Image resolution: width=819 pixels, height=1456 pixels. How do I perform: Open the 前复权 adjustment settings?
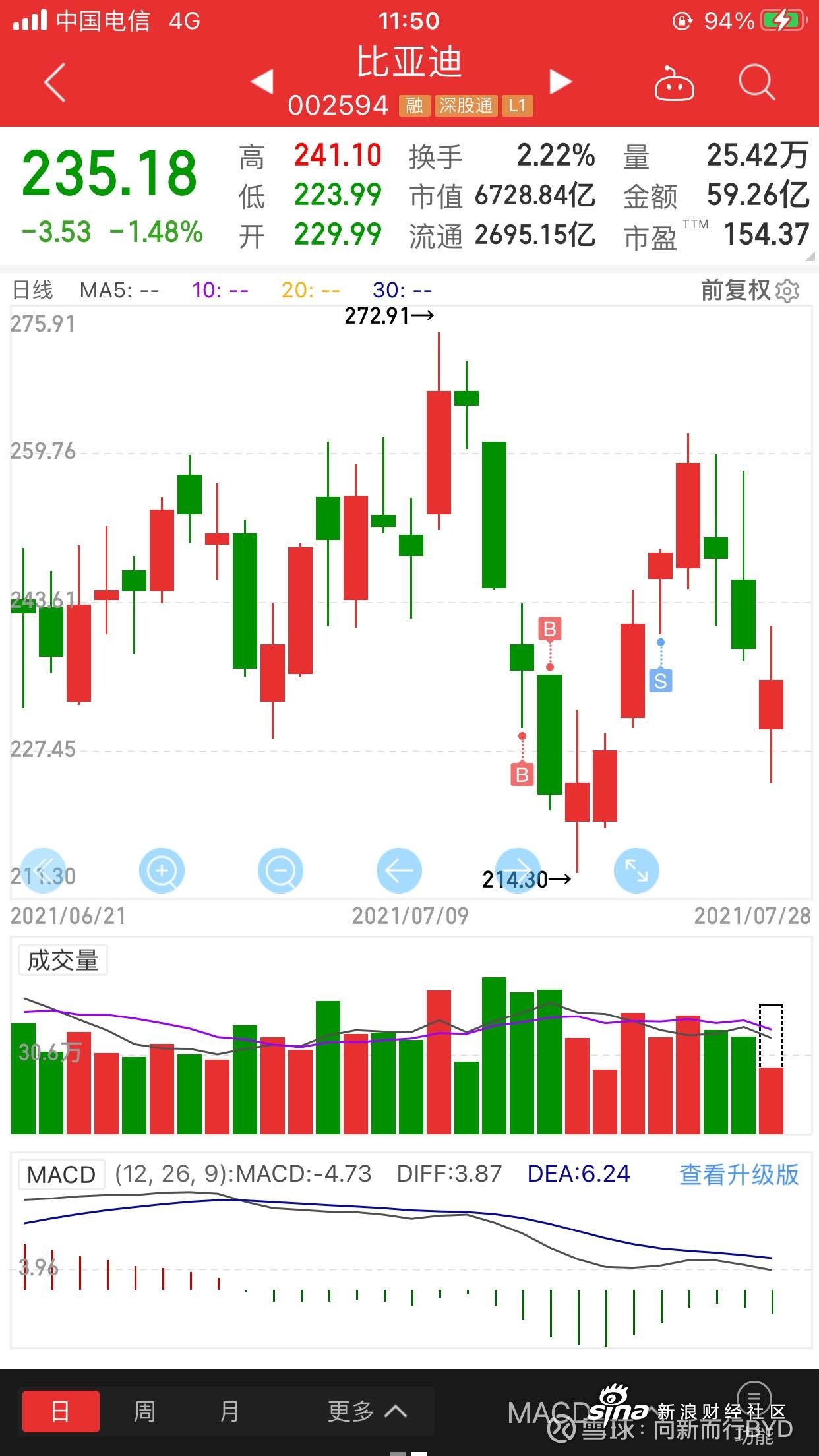[750, 290]
